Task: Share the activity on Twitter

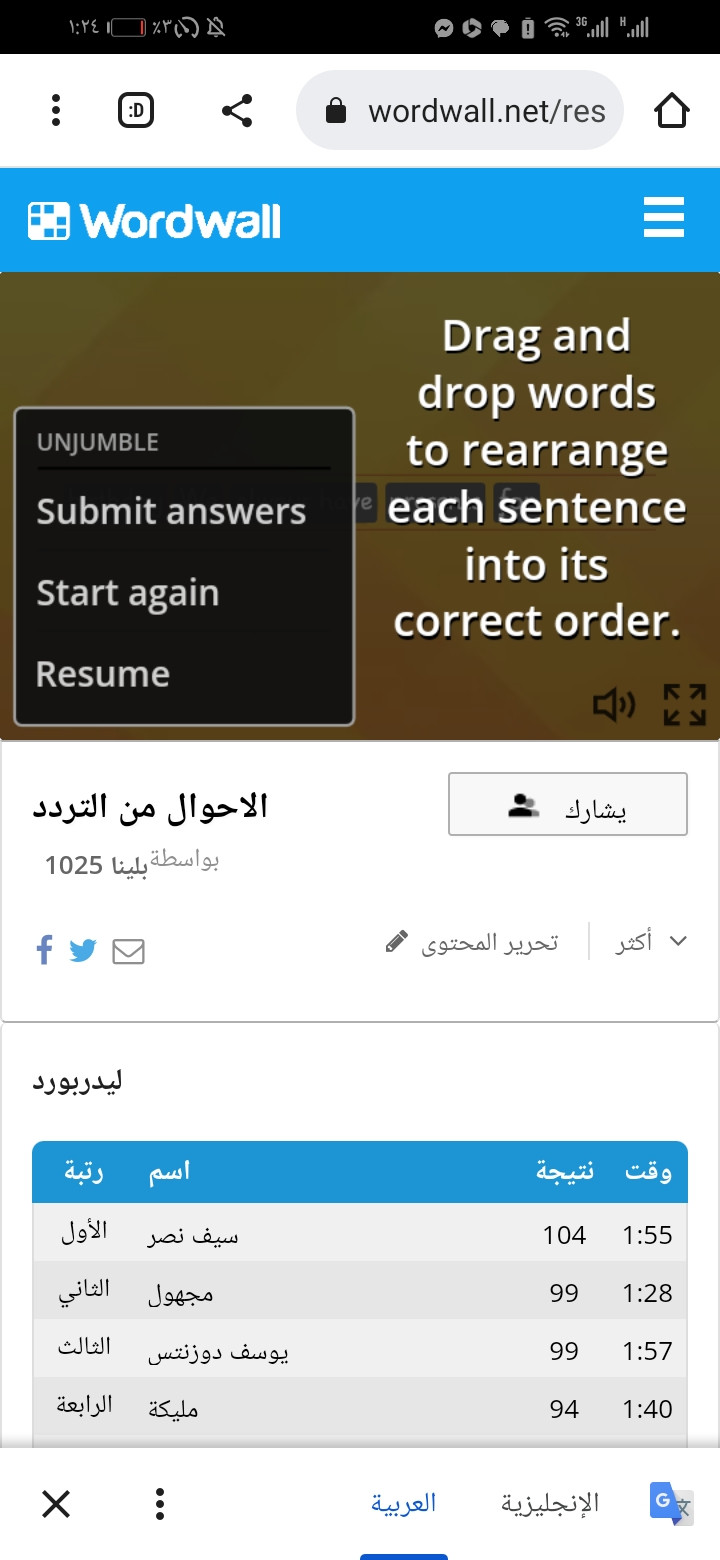Action: 83,950
